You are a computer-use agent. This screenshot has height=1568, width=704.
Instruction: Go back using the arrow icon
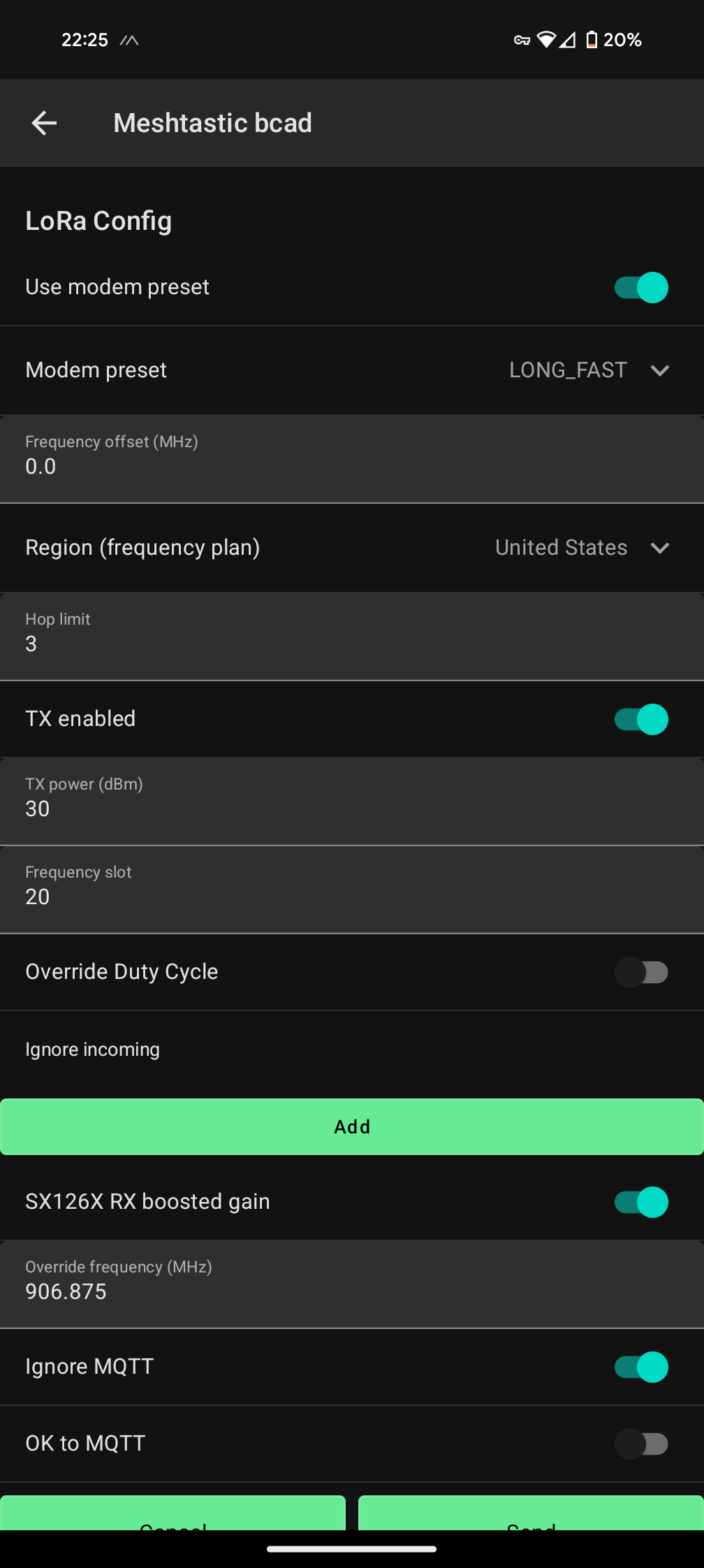pos(44,123)
